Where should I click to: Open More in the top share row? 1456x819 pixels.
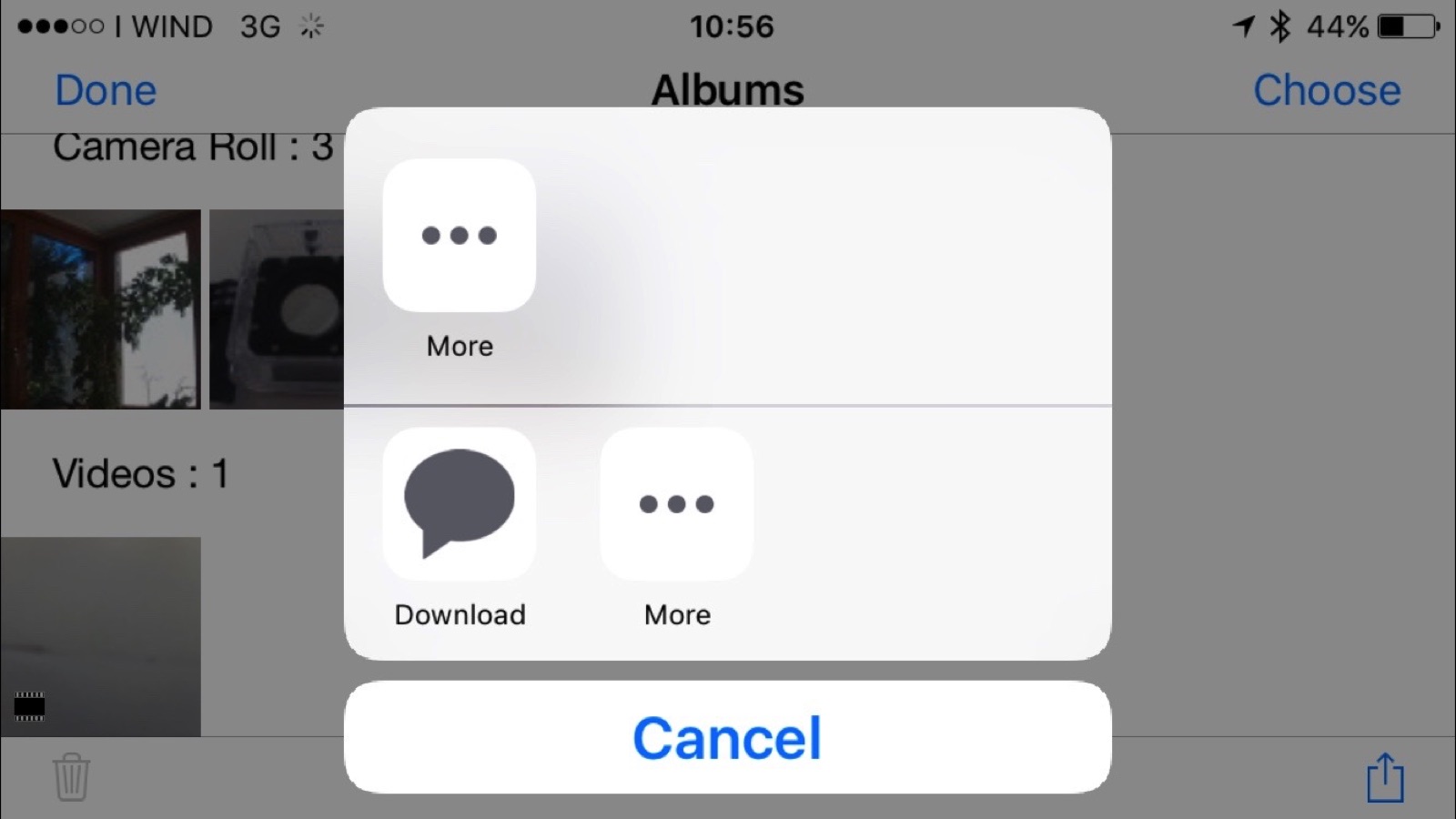[x=460, y=236]
